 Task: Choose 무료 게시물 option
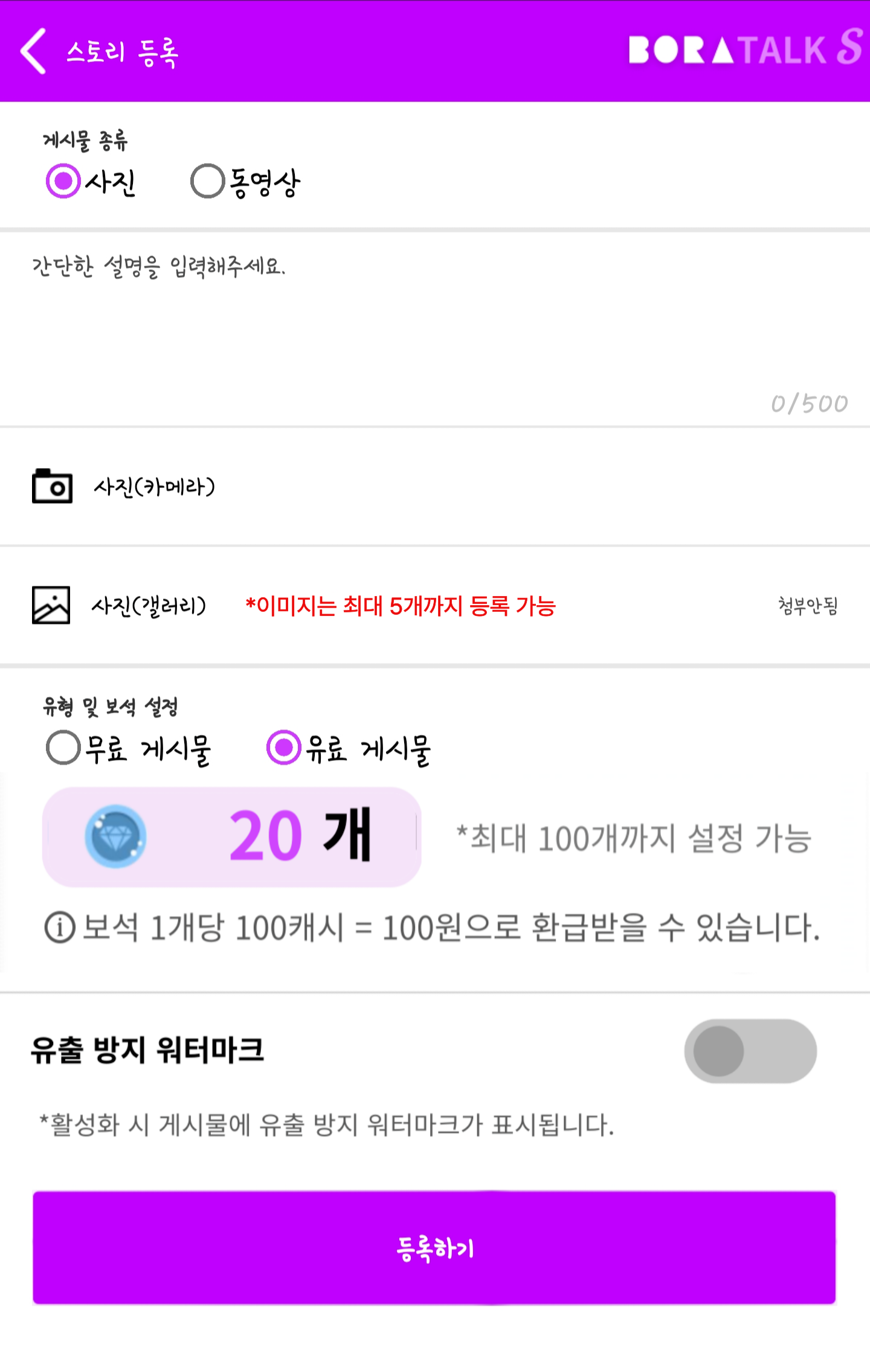point(64,748)
